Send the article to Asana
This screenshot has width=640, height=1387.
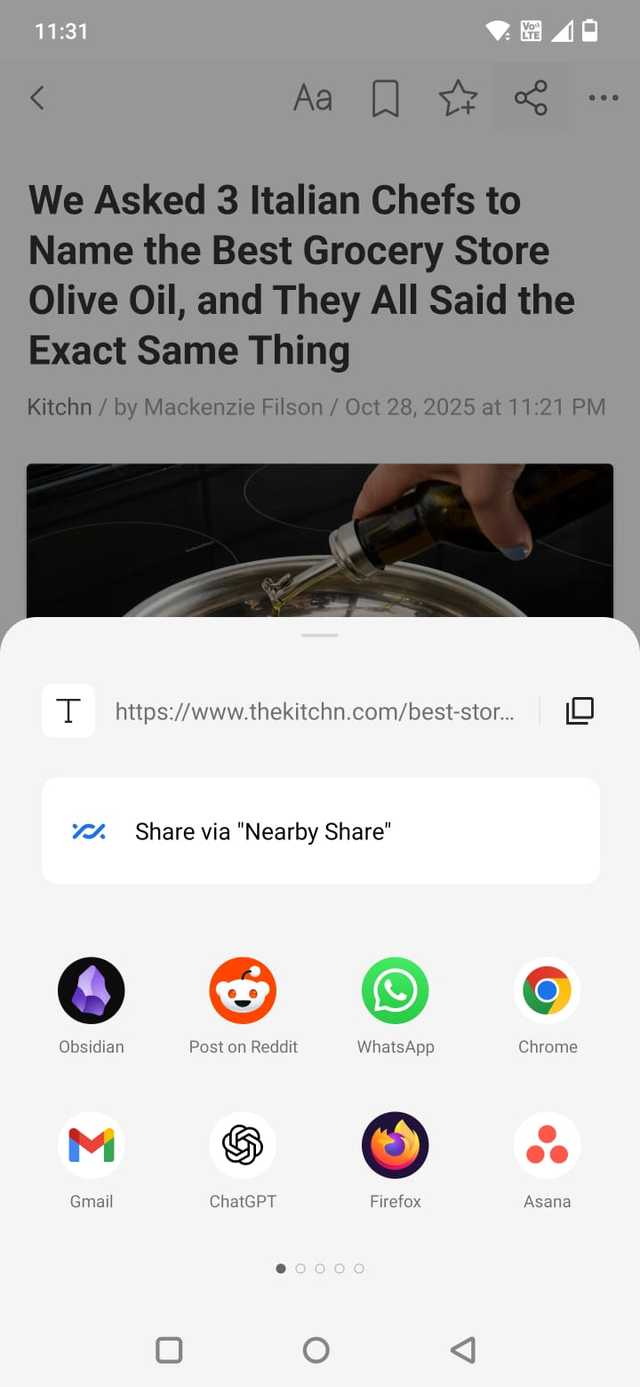coord(547,1145)
